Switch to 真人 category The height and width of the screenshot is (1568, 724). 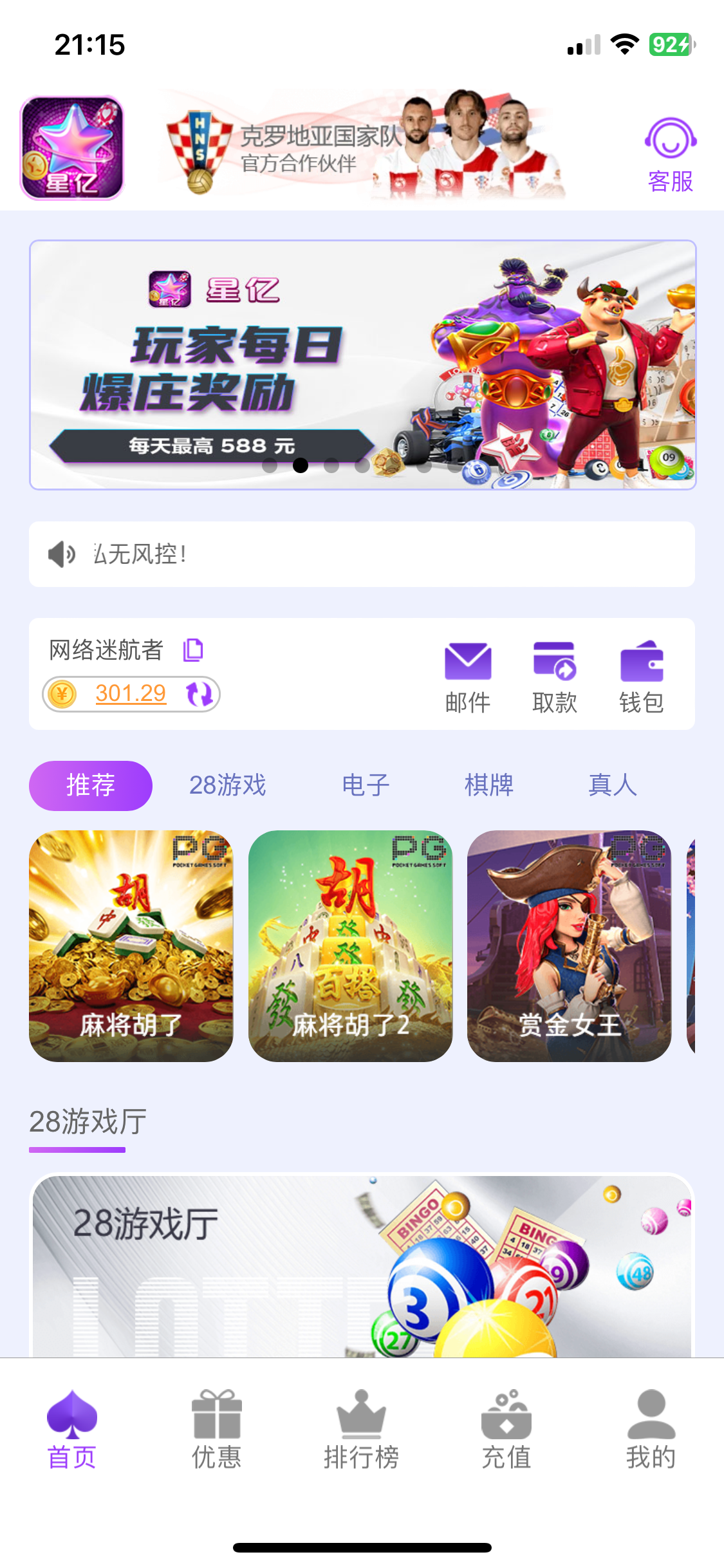click(x=612, y=785)
